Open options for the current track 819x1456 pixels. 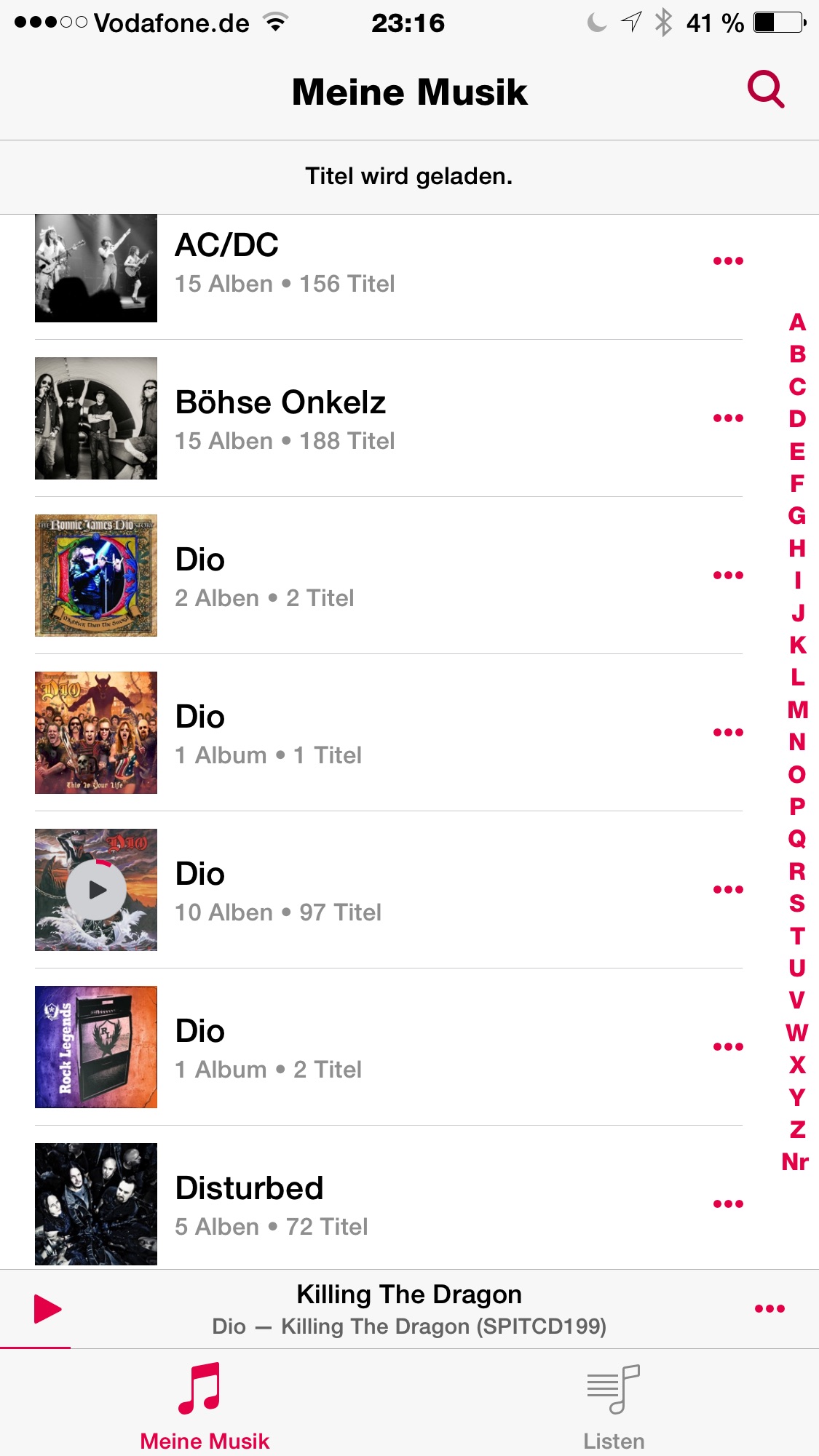pos(769,1309)
